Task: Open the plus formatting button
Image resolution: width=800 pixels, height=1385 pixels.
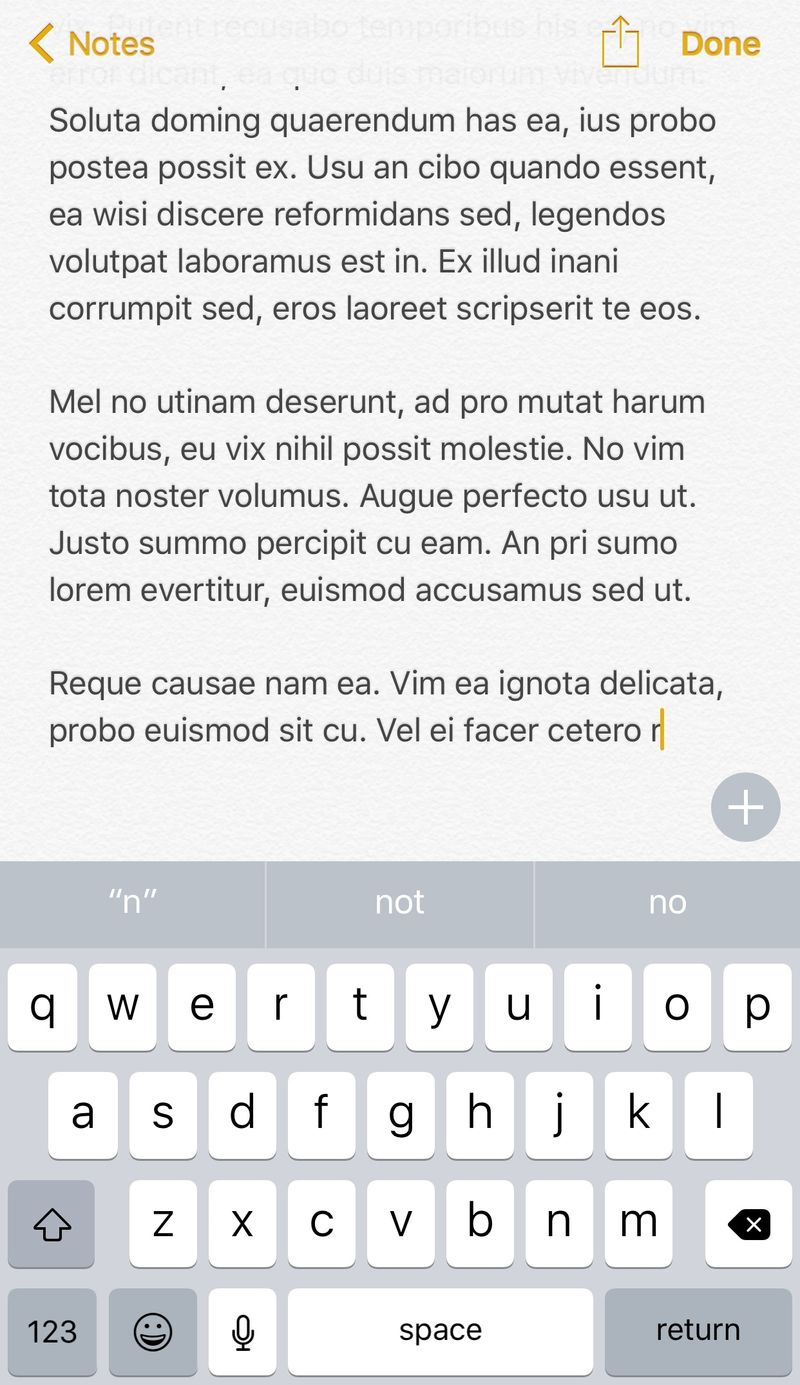Action: coord(745,807)
